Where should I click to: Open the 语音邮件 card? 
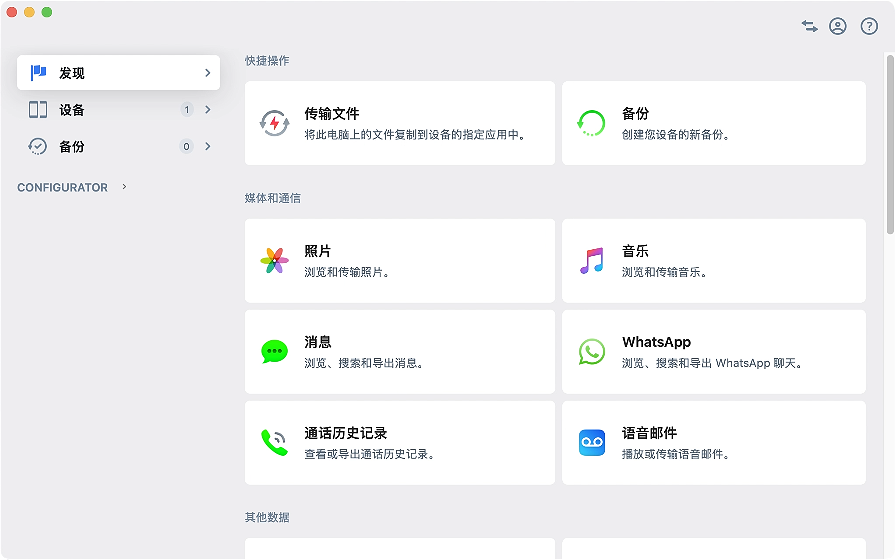click(x=713, y=443)
